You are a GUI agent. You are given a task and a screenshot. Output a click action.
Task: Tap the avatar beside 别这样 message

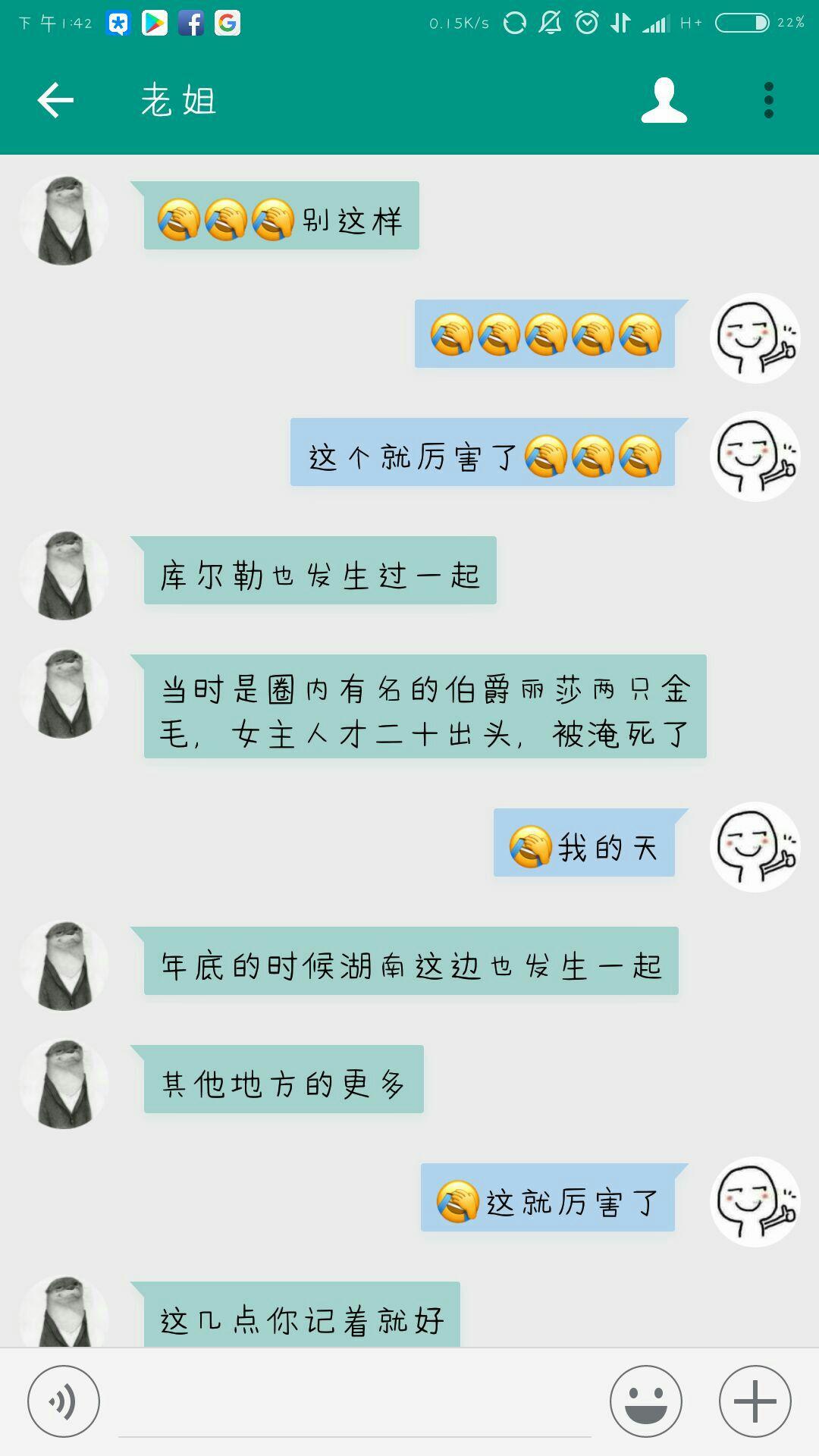point(64,221)
